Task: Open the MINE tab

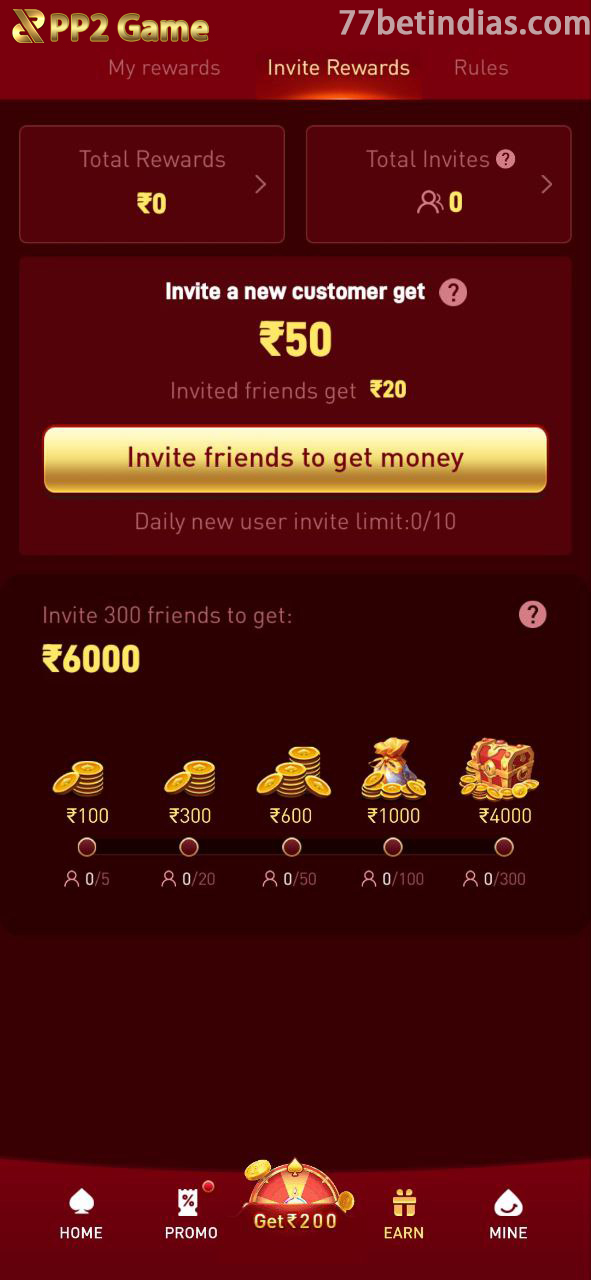Action: (508, 1214)
